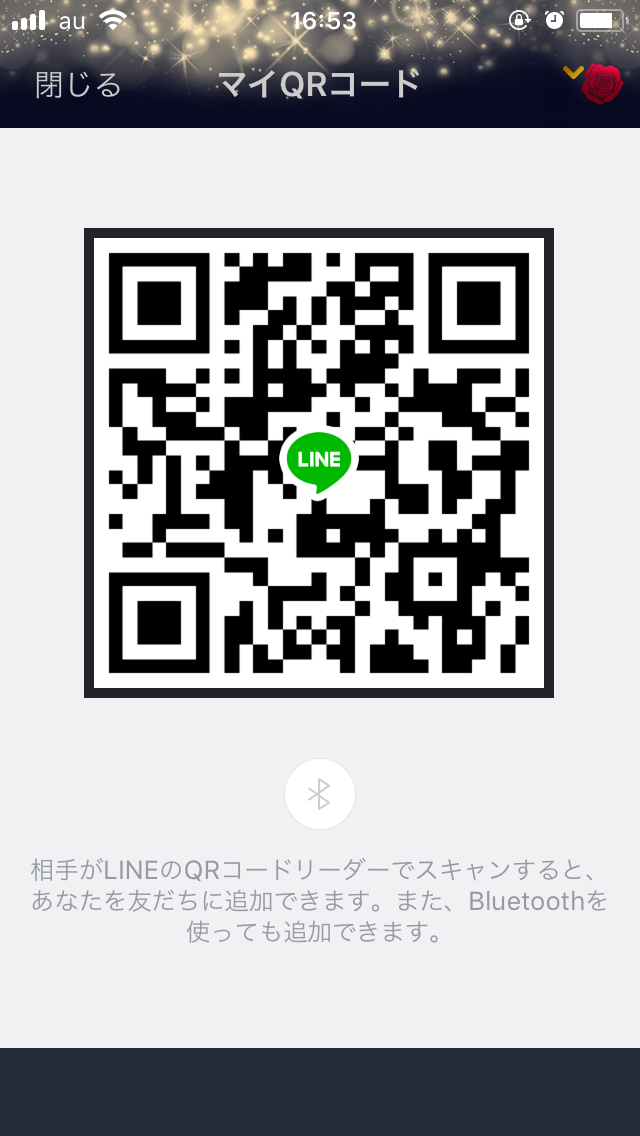Image resolution: width=640 pixels, height=1136 pixels.
Task: Tap the Bluetooth icon to add friends
Action: coord(320,794)
